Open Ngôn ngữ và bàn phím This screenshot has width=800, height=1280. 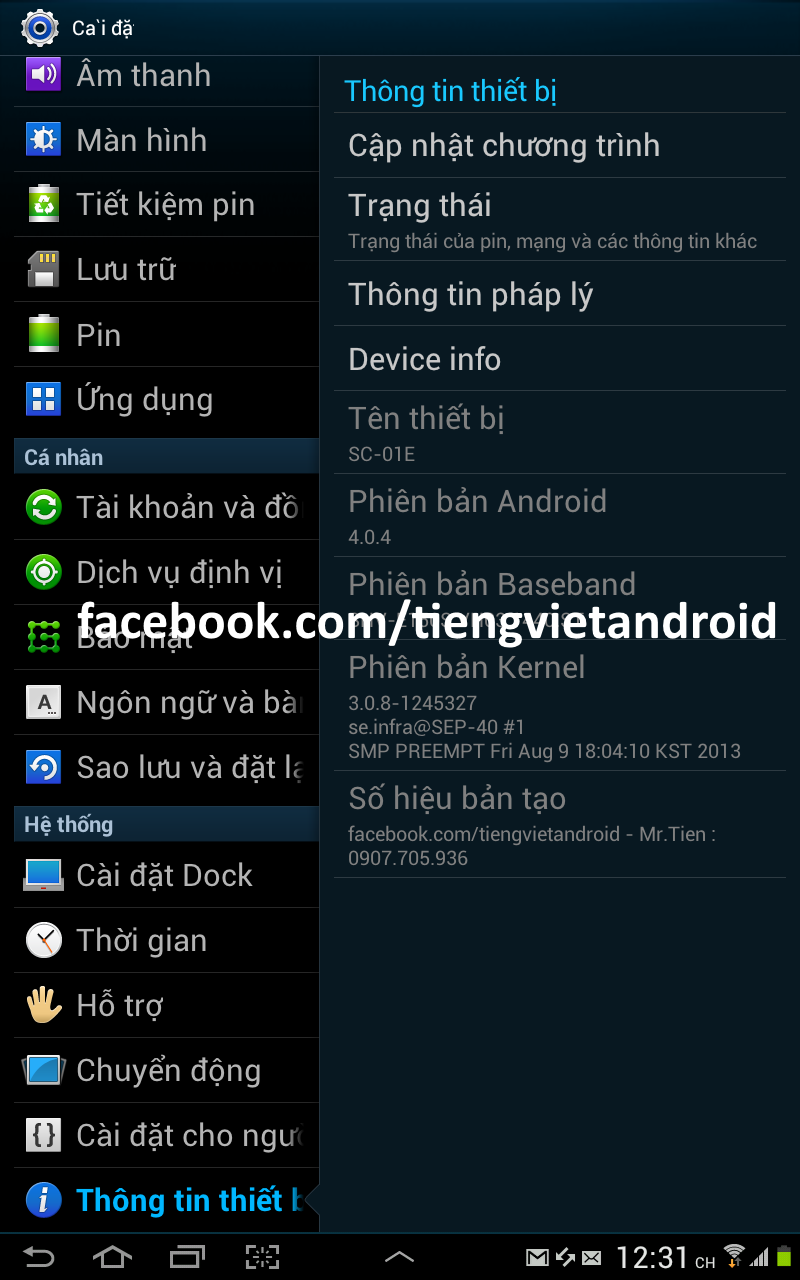(x=166, y=702)
